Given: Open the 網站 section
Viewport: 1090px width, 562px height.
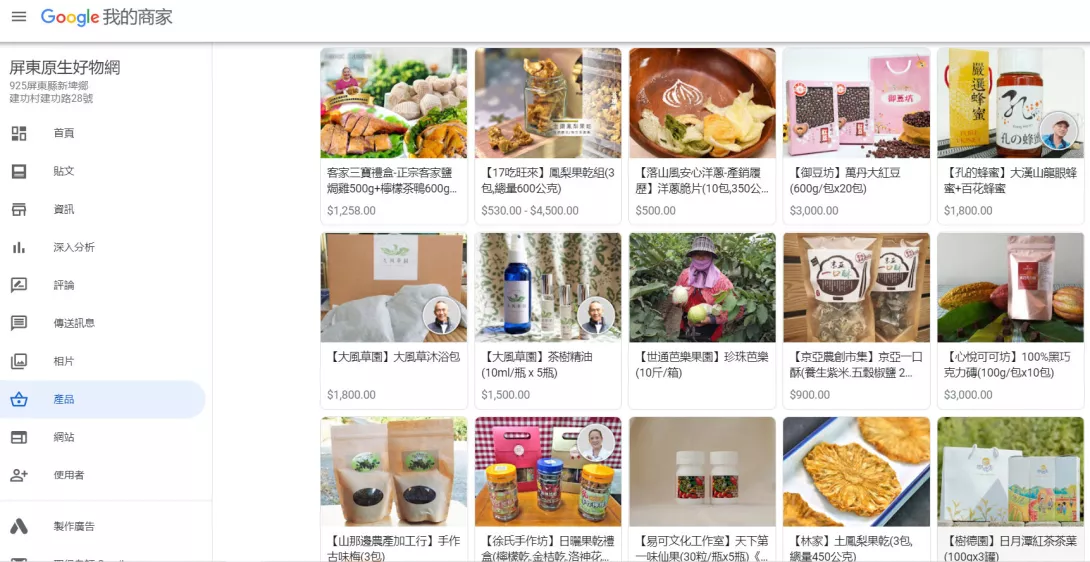Looking at the screenshot, I should pos(63,437).
